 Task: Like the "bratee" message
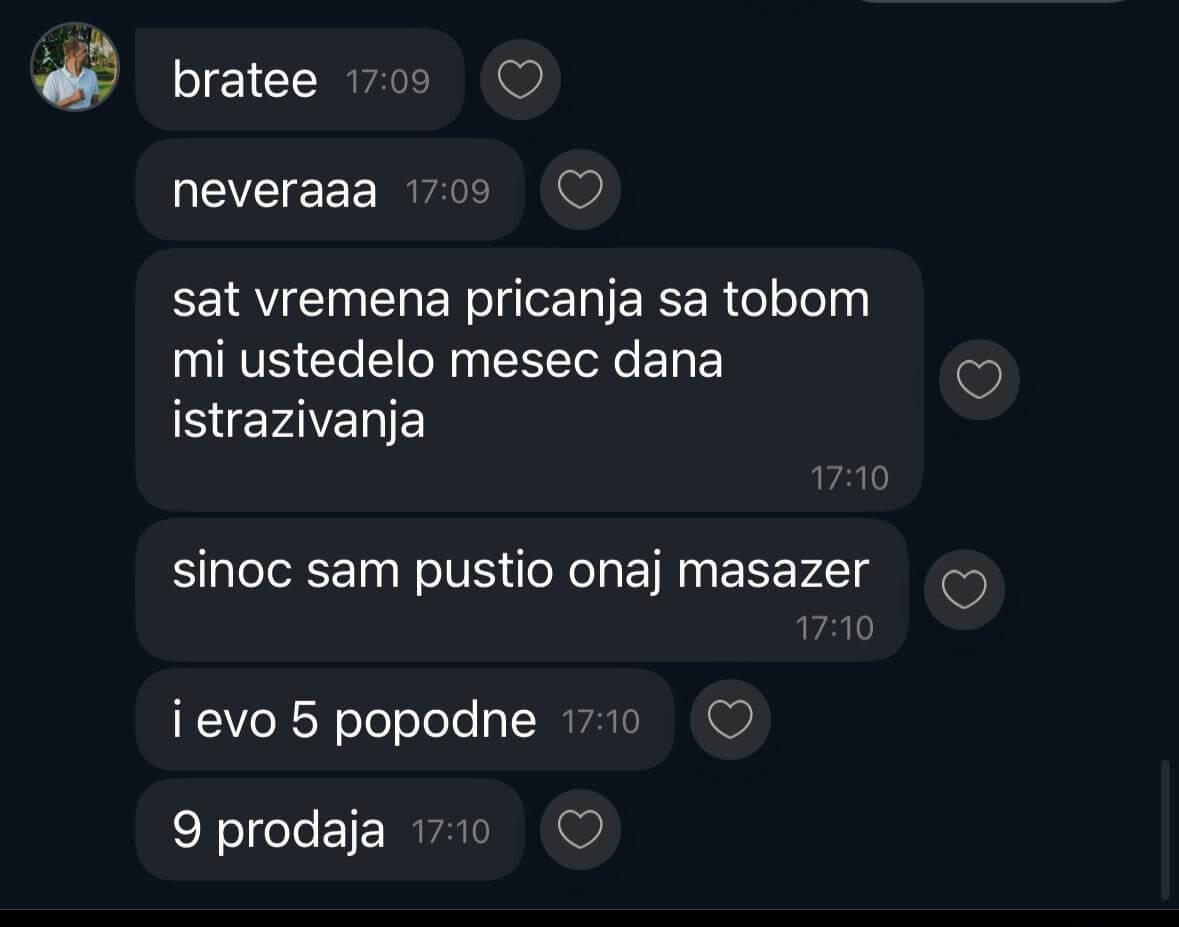(x=520, y=80)
